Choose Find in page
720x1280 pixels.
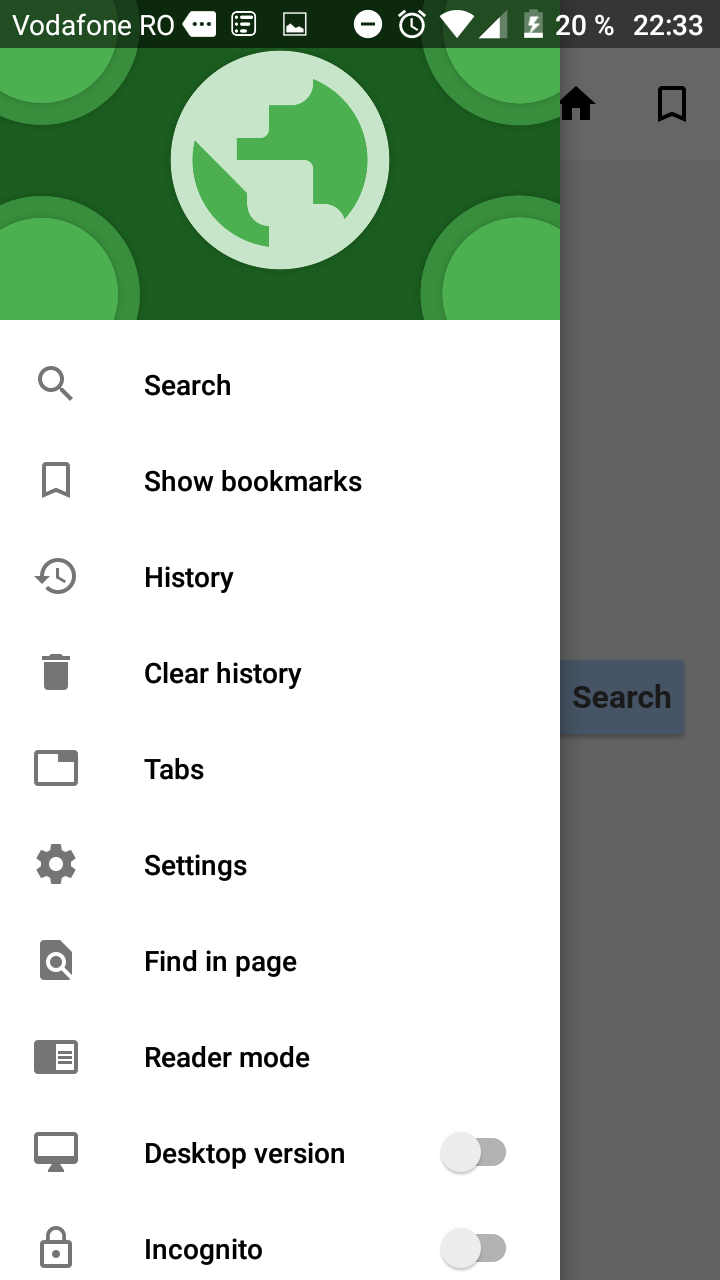coord(220,961)
